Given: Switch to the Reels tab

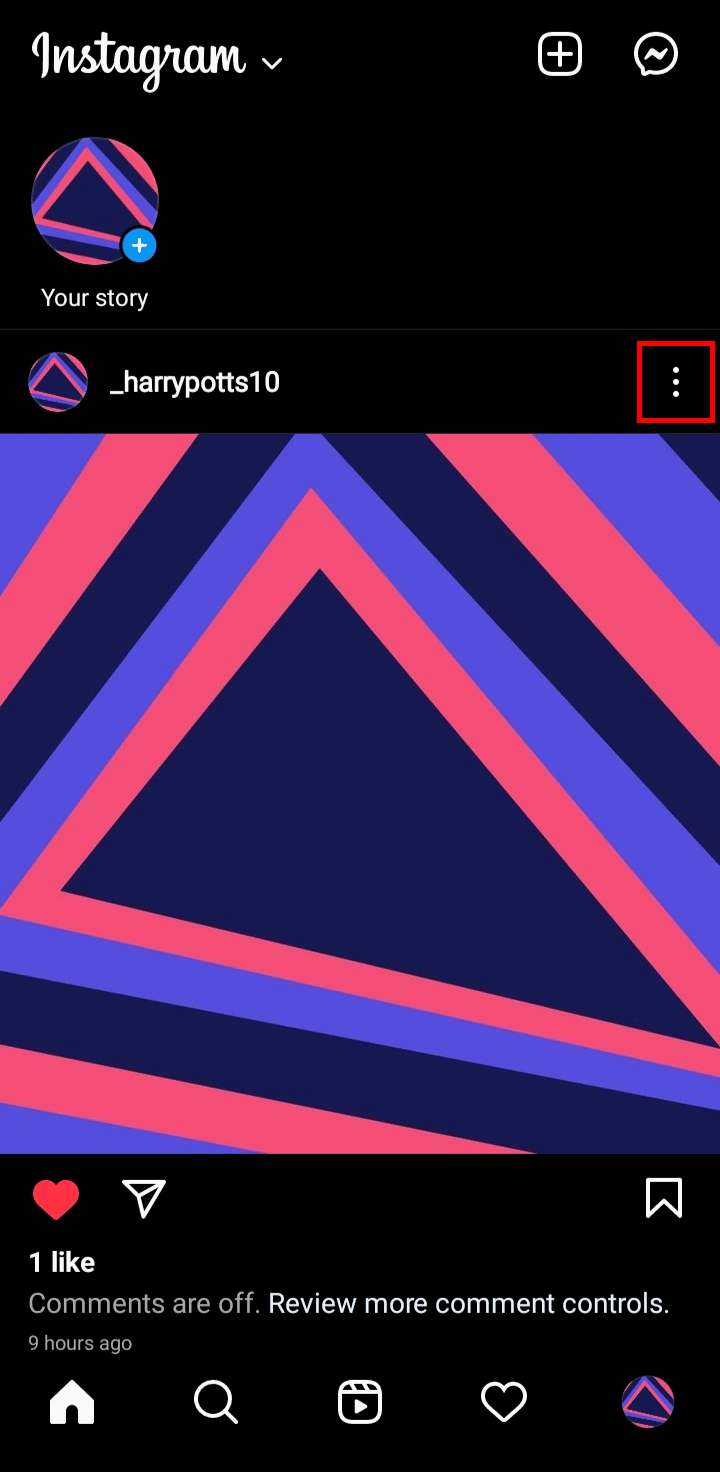Looking at the screenshot, I should coord(360,1402).
